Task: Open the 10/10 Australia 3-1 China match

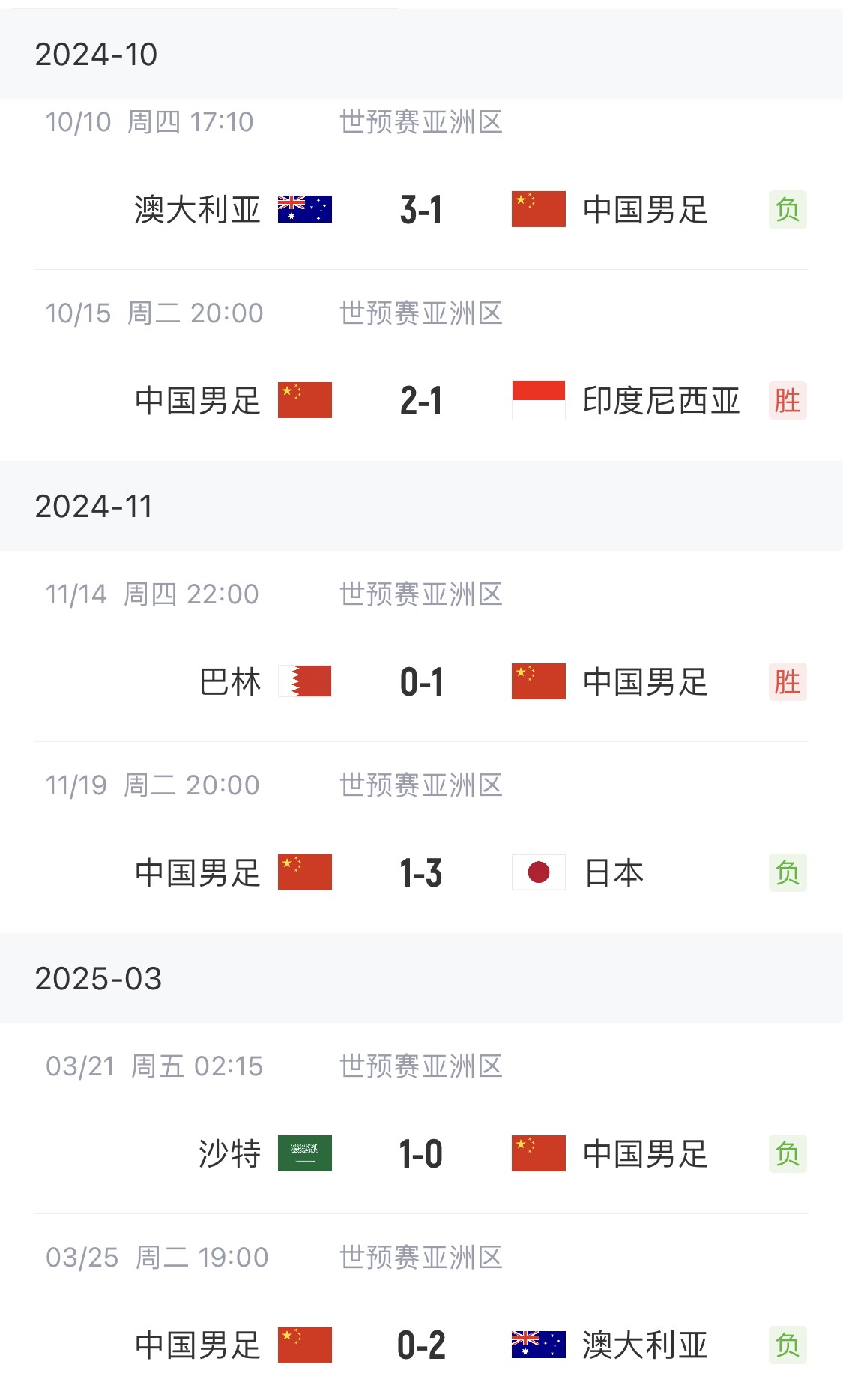Action: click(x=421, y=209)
